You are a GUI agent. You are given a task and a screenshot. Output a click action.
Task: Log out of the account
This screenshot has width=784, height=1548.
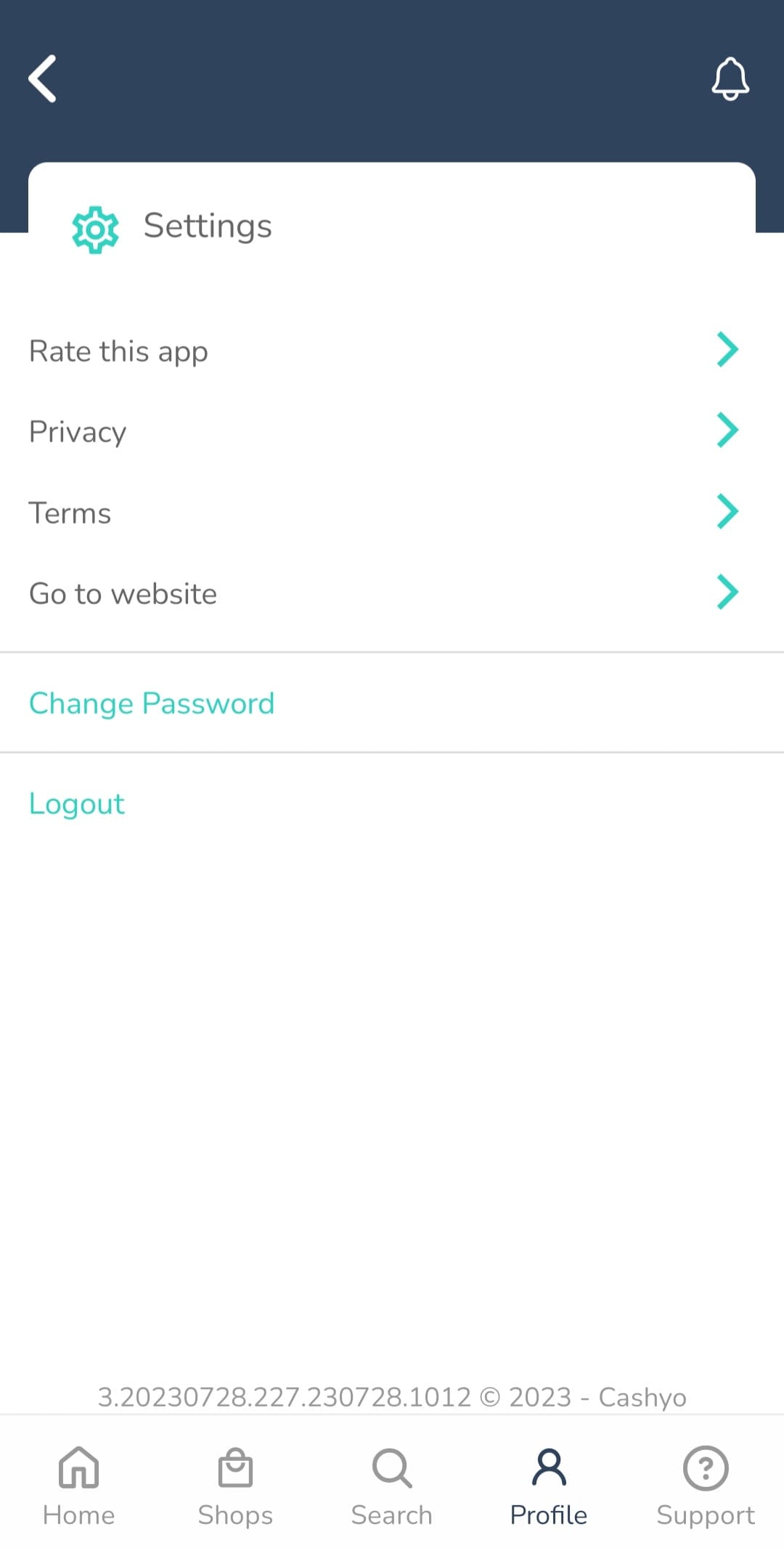click(x=77, y=804)
